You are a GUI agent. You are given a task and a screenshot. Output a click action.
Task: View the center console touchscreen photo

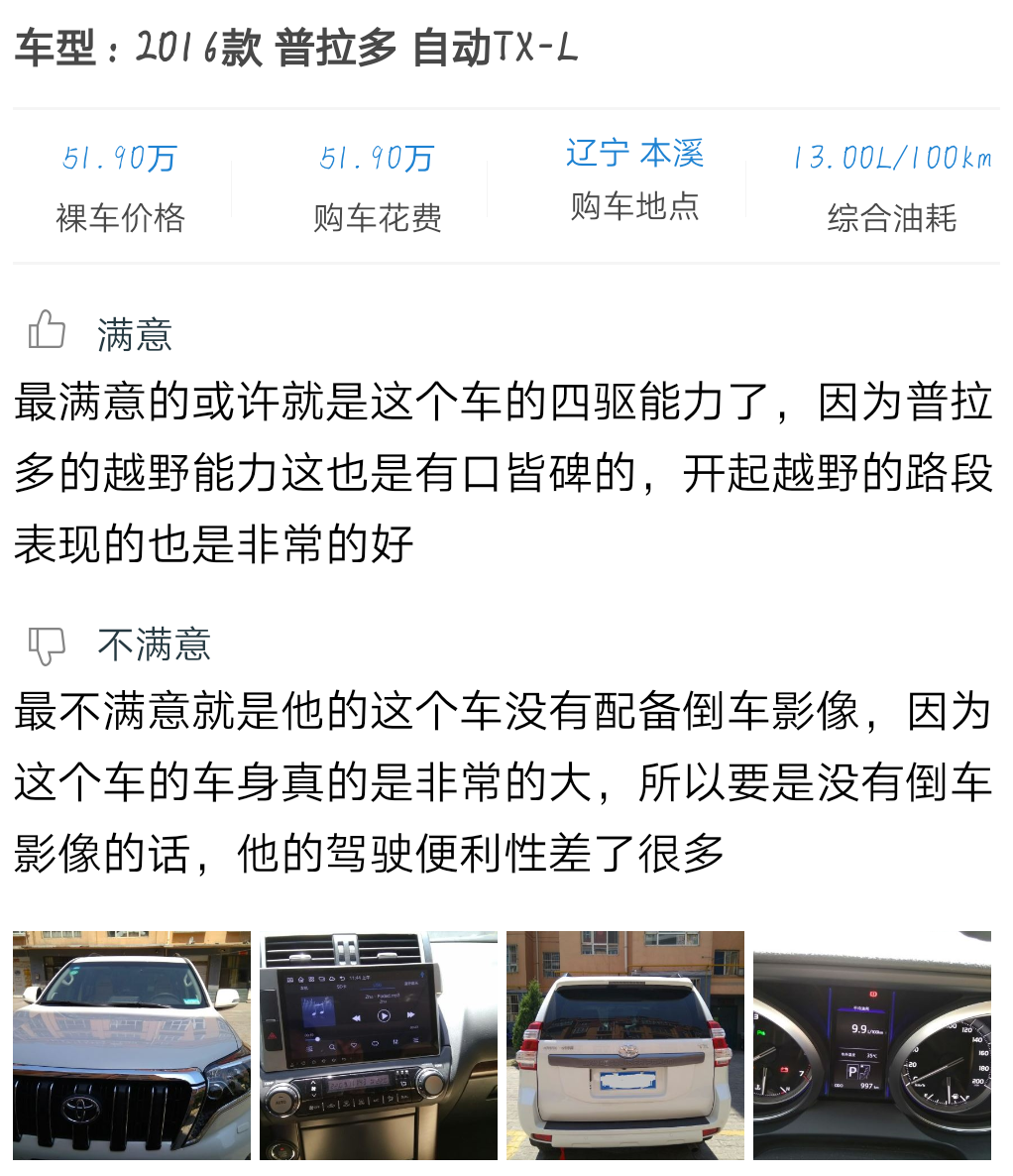379,1045
